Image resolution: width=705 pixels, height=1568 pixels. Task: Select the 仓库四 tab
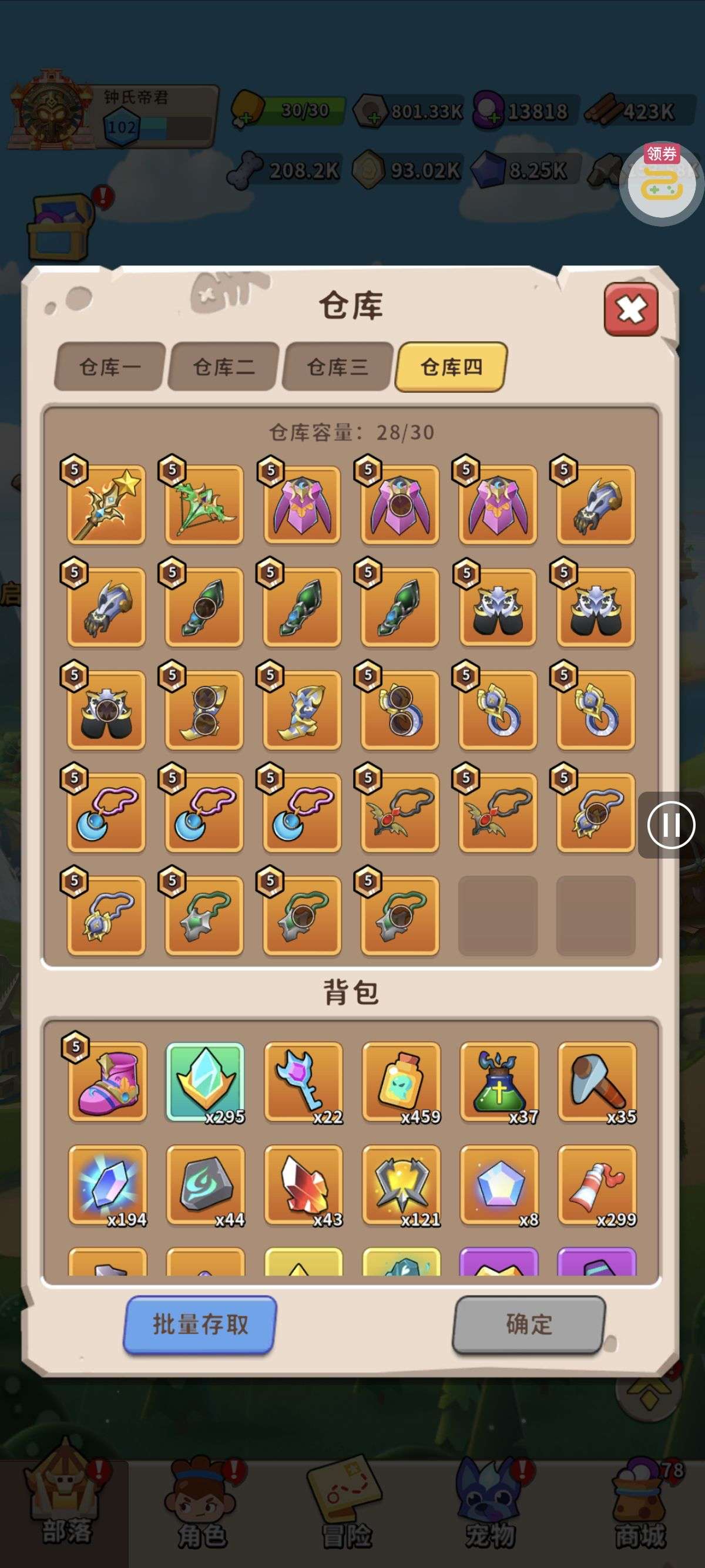coord(451,367)
